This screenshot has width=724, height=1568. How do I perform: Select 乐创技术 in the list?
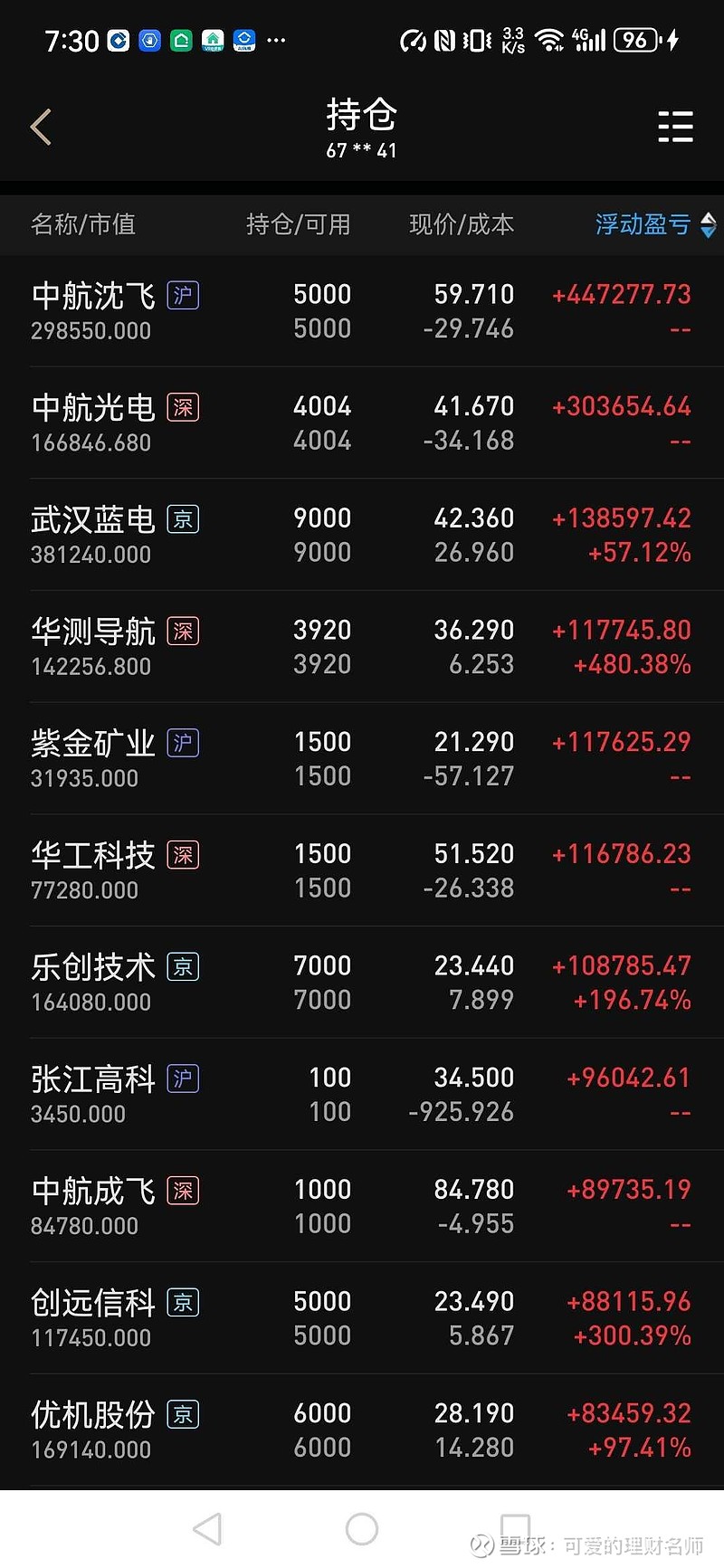tap(362, 983)
